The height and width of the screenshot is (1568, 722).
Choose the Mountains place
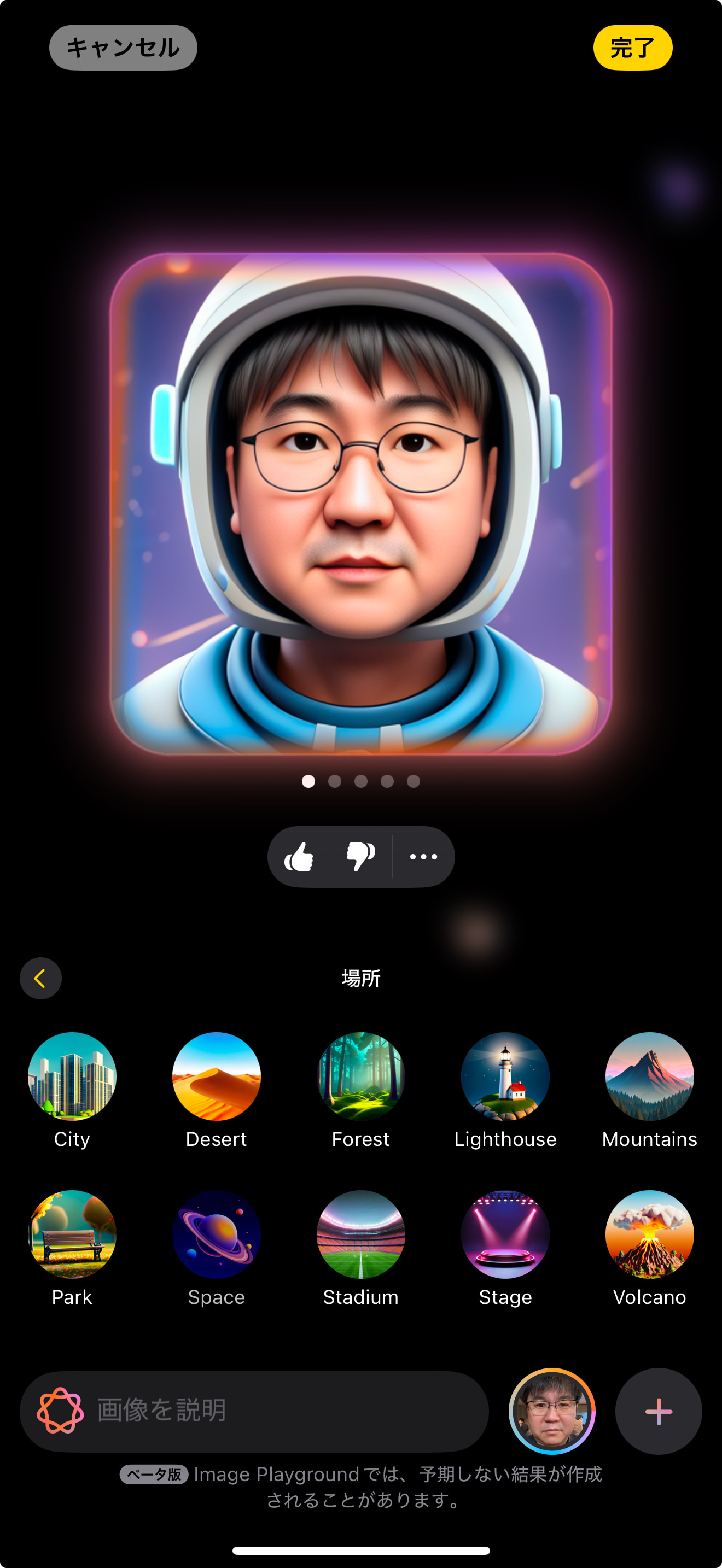(x=649, y=1076)
